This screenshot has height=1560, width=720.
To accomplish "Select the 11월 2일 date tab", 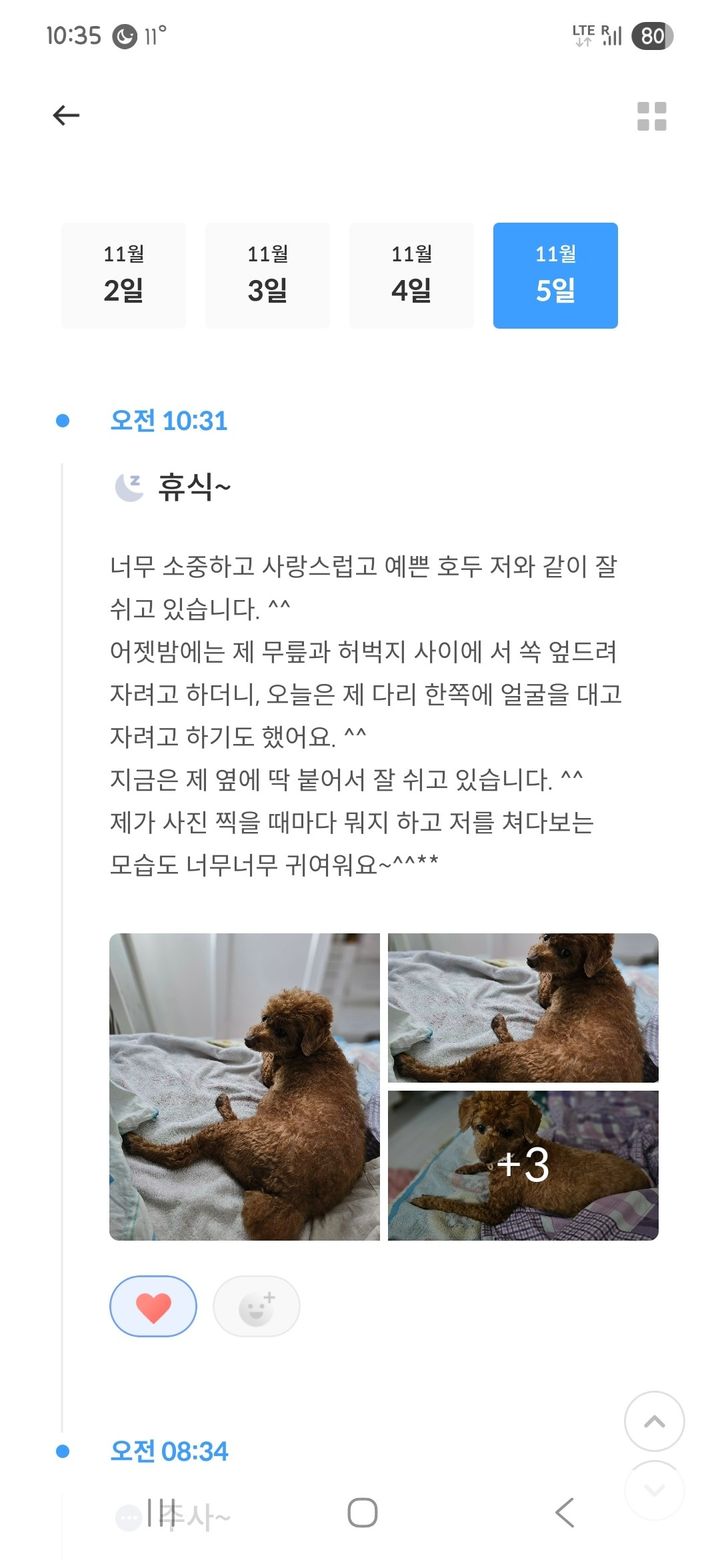I will pyautogui.click(x=123, y=275).
